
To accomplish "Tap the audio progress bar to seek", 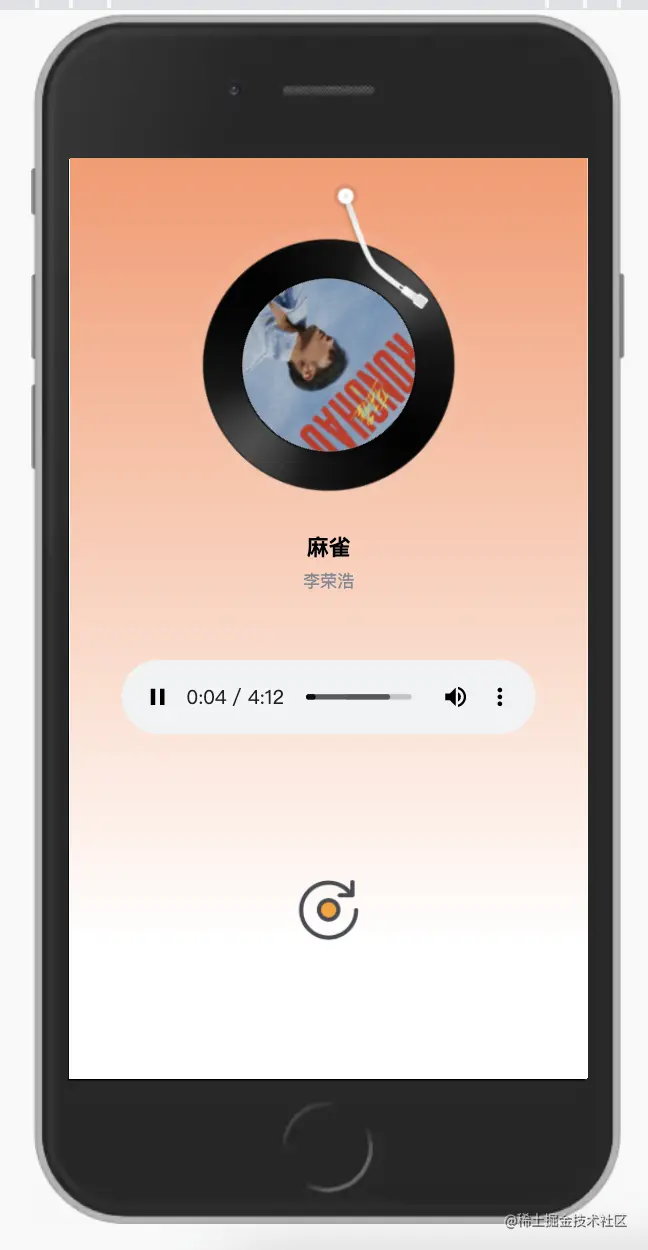I will [358, 697].
